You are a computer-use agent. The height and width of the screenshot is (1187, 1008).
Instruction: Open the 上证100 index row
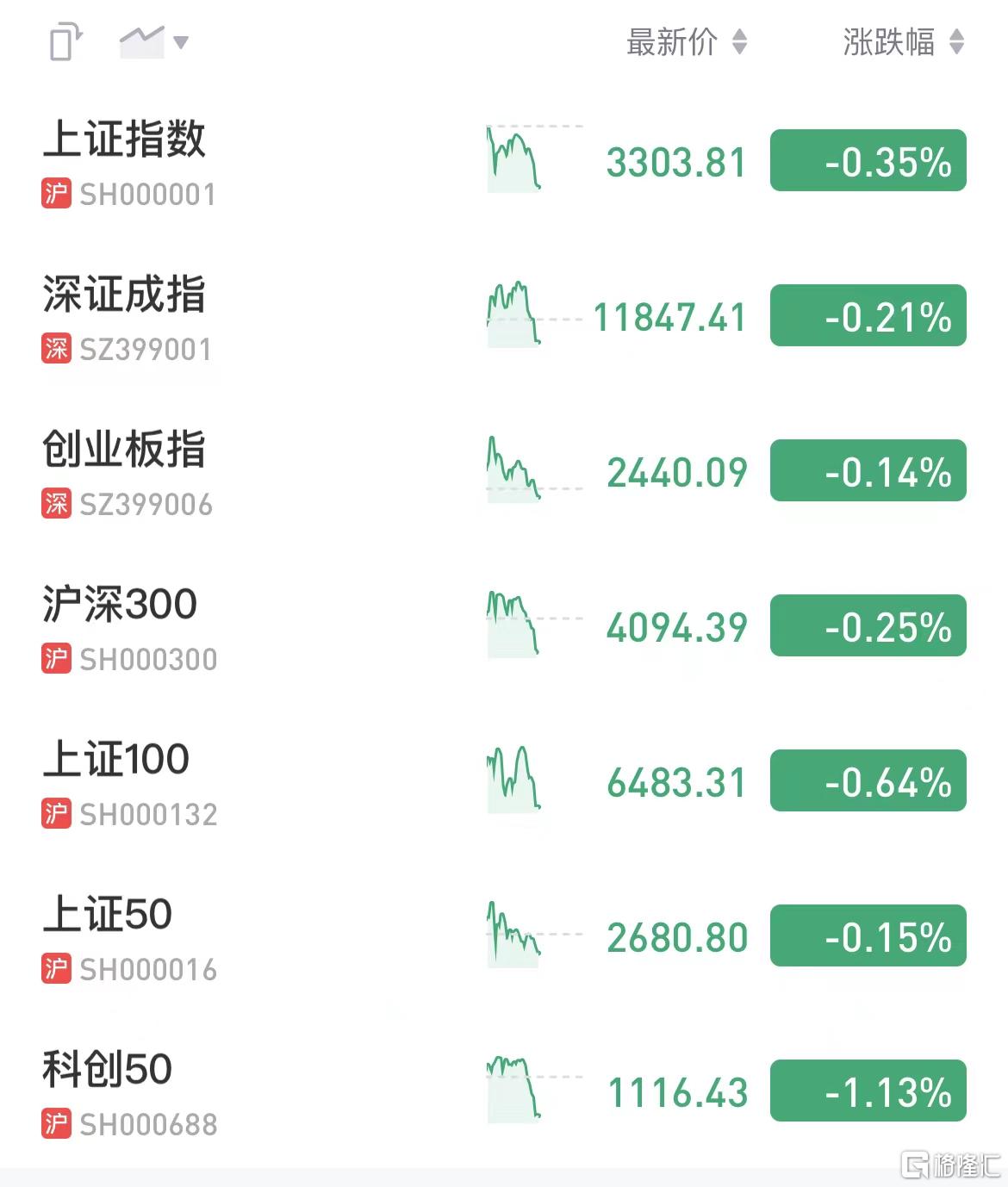click(x=504, y=781)
